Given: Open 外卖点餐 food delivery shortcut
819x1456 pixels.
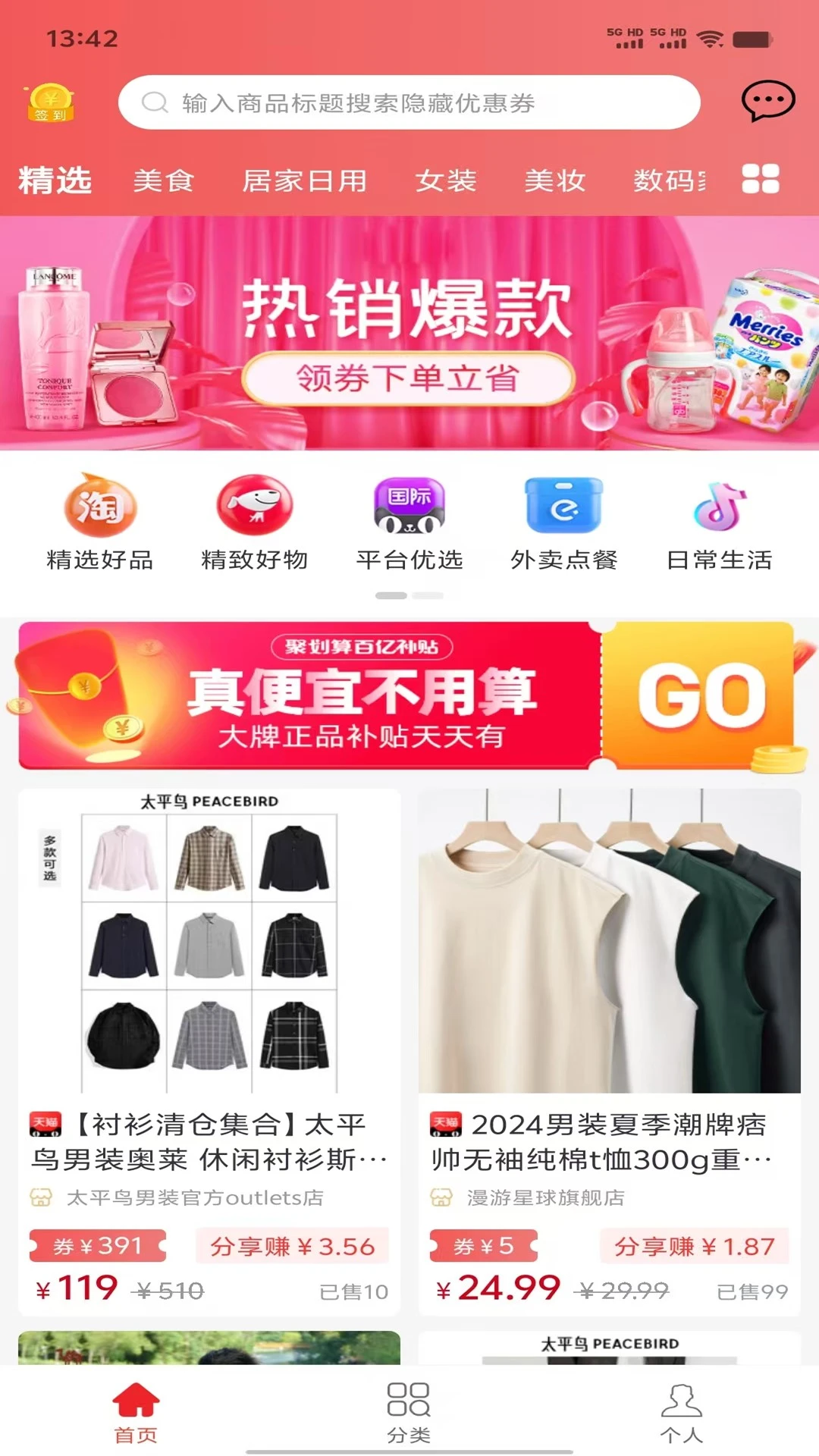Looking at the screenshot, I should click(564, 521).
